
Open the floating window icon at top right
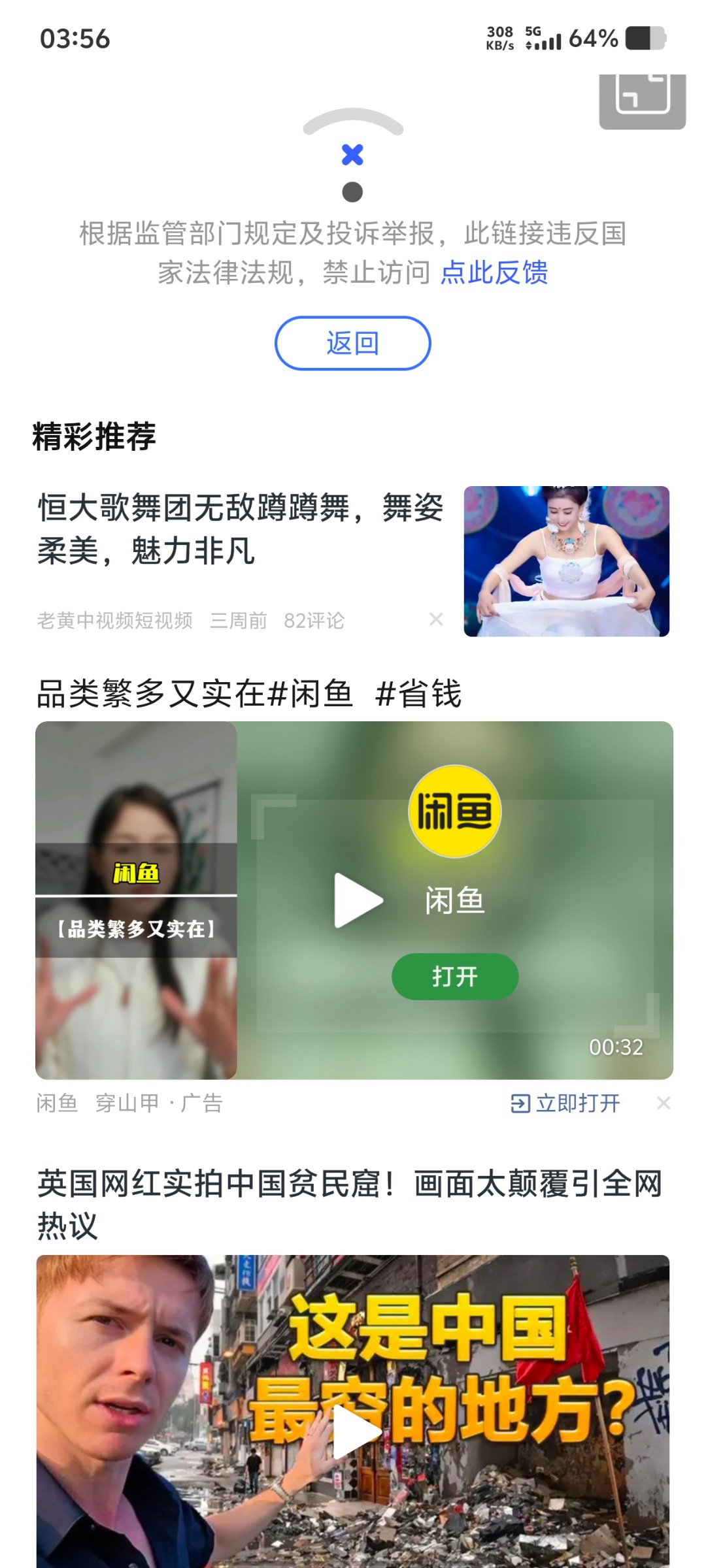pos(642,99)
